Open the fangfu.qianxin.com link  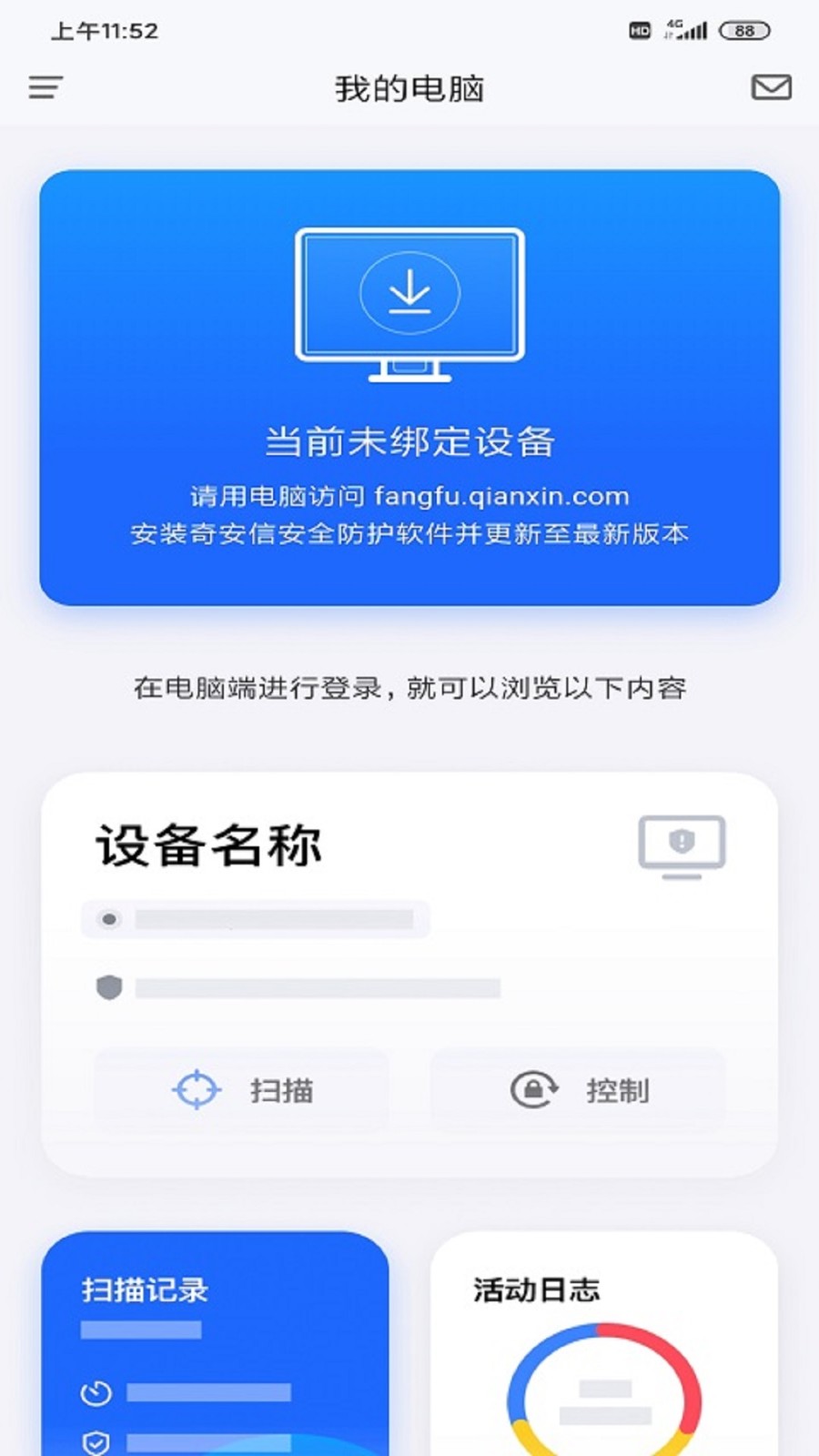pos(499,497)
